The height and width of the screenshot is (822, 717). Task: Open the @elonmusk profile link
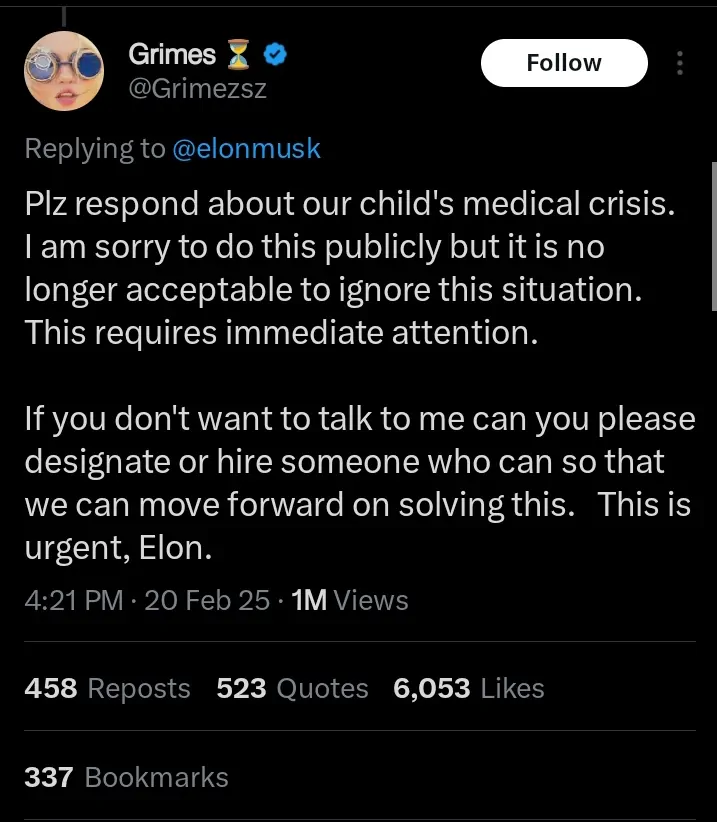pos(246,148)
